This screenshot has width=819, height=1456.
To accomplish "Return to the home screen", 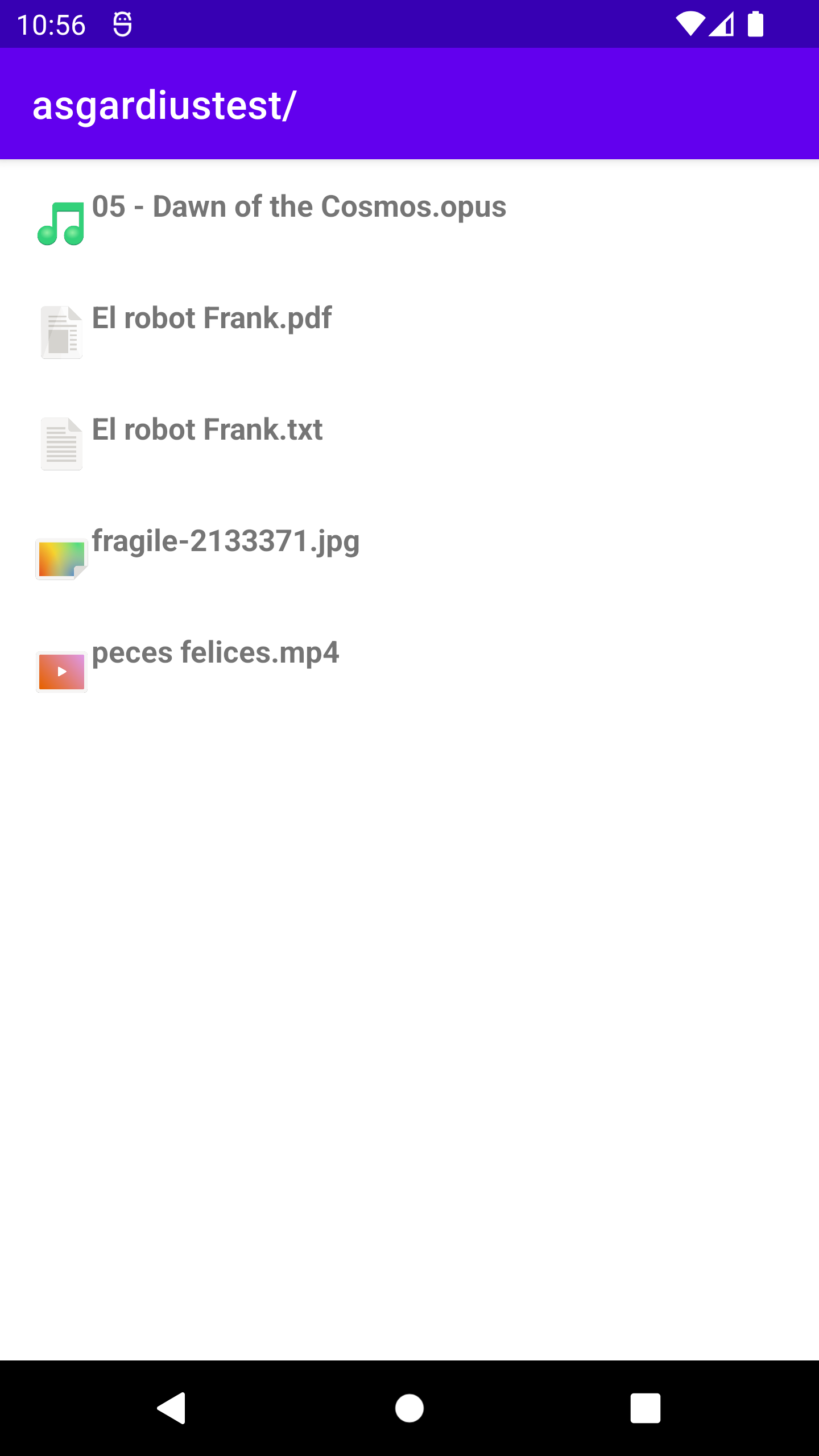I will pyautogui.click(x=409, y=1408).
